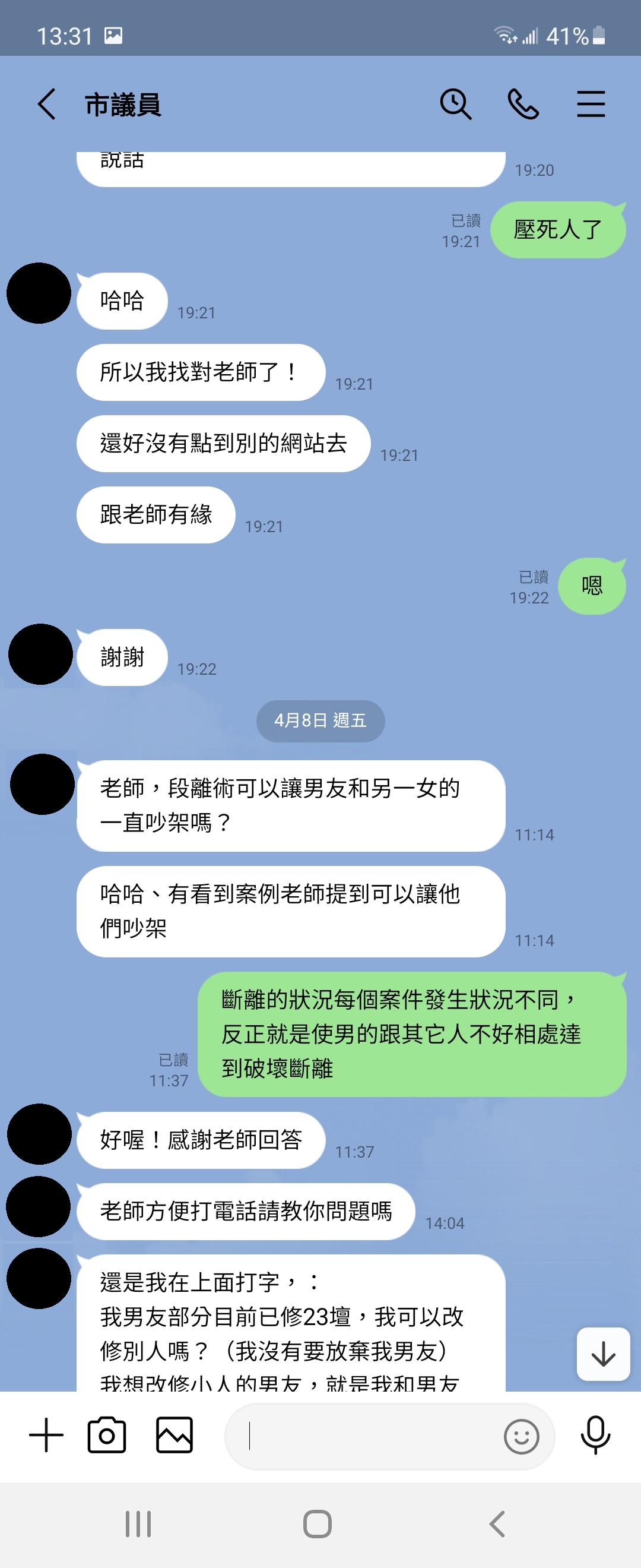Open the camera to take a photo
This screenshot has width=641, height=1568.
107,1436
